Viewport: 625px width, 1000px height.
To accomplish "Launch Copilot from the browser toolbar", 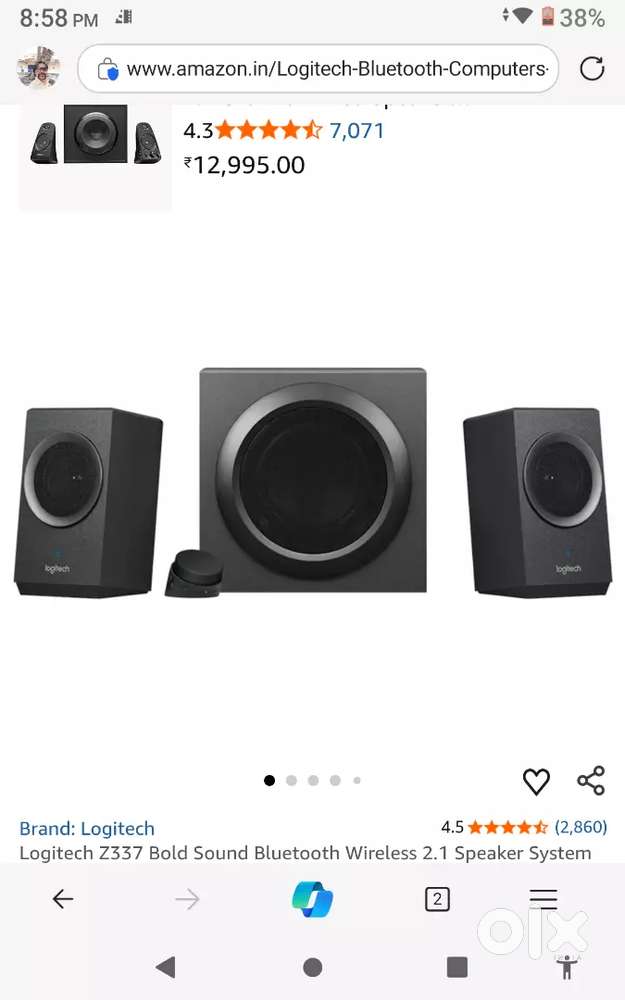I will pos(312,899).
